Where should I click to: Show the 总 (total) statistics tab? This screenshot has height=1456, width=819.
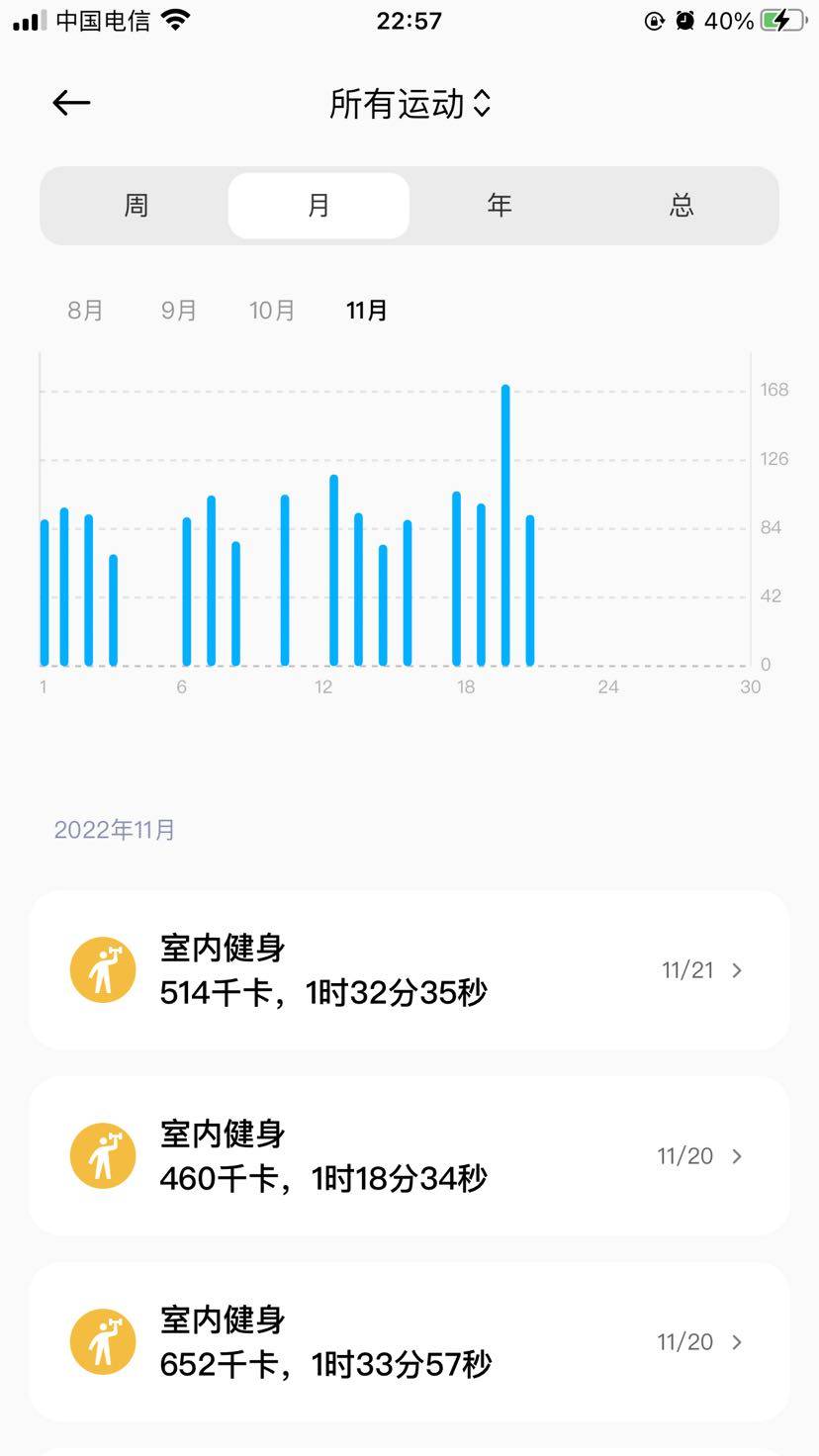coord(682,206)
